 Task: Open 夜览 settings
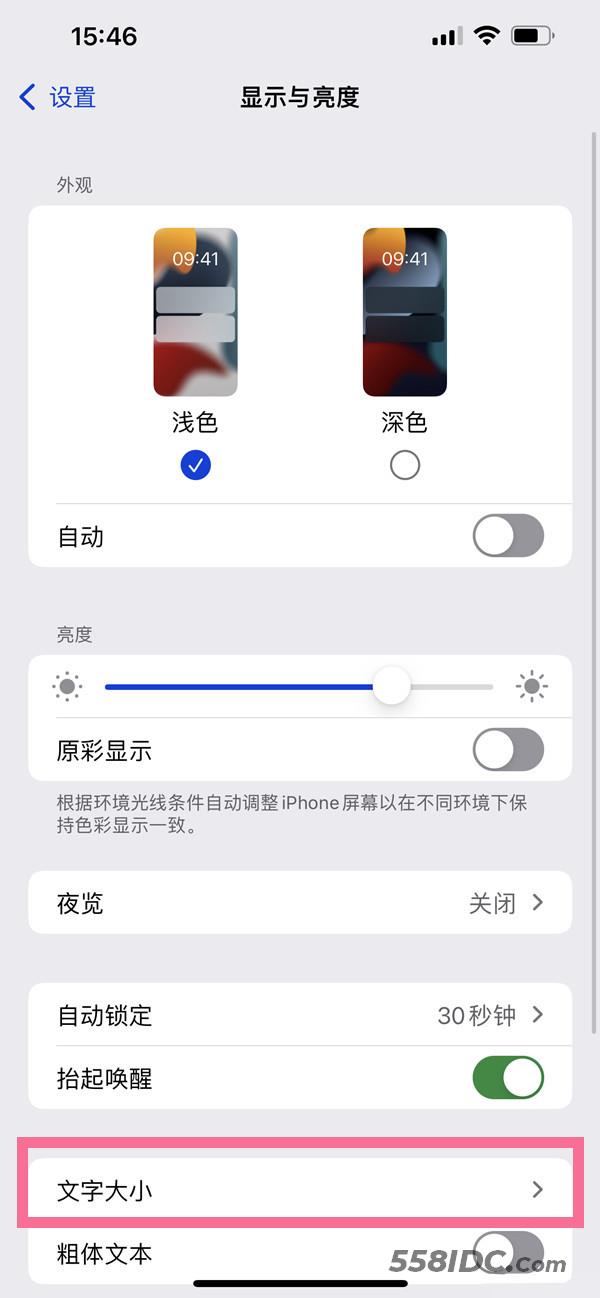click(x=300, y=903)
